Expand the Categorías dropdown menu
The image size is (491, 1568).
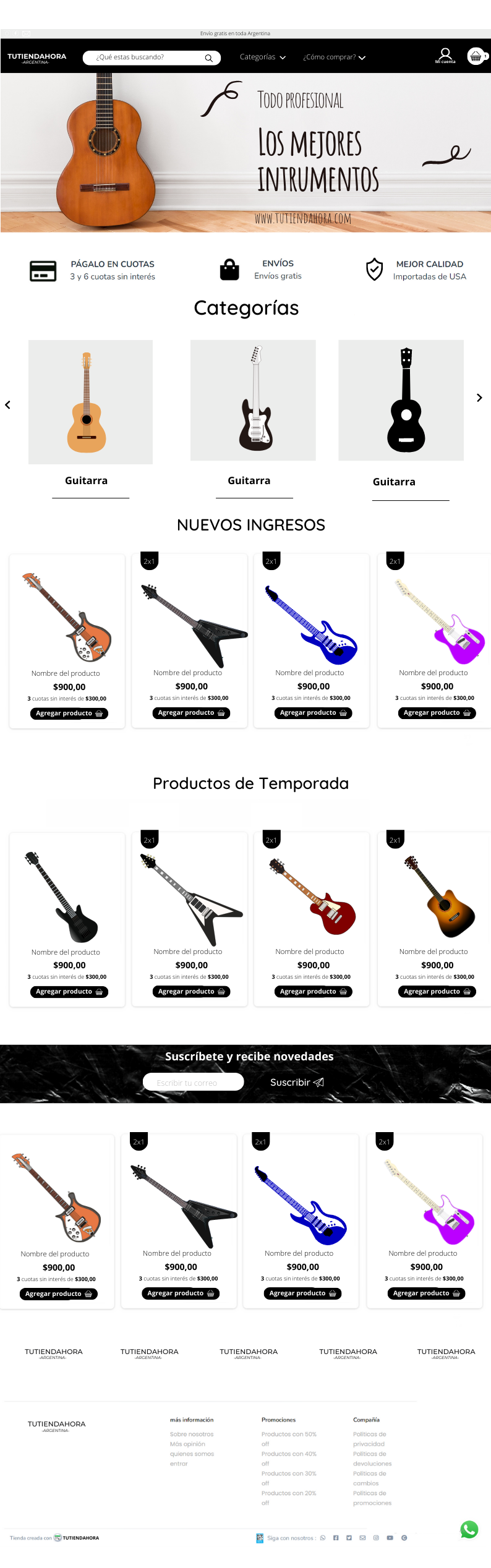click(x=262, y=57)
